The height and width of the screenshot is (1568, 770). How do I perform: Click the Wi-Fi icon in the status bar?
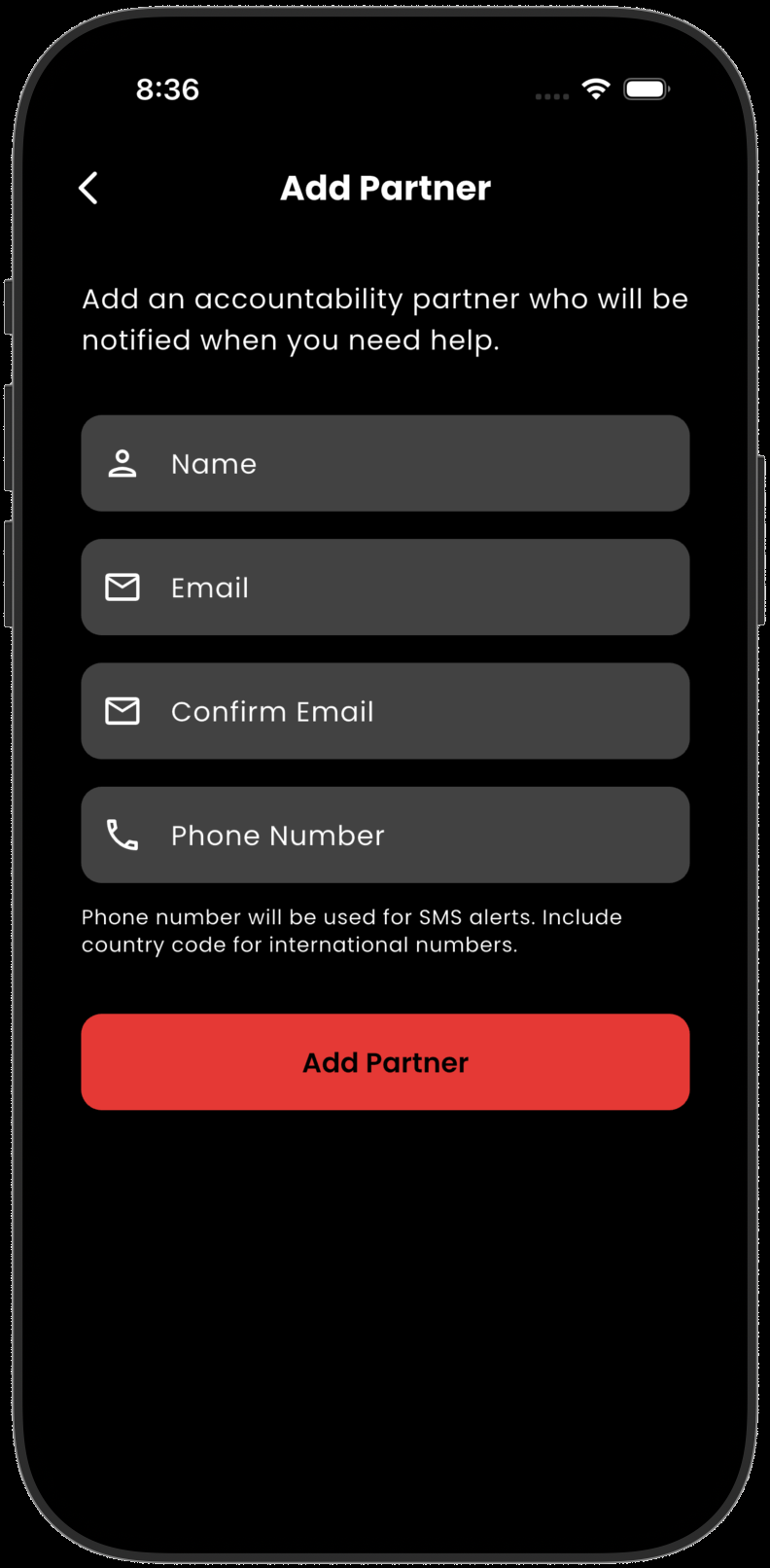tap(596, 89)
